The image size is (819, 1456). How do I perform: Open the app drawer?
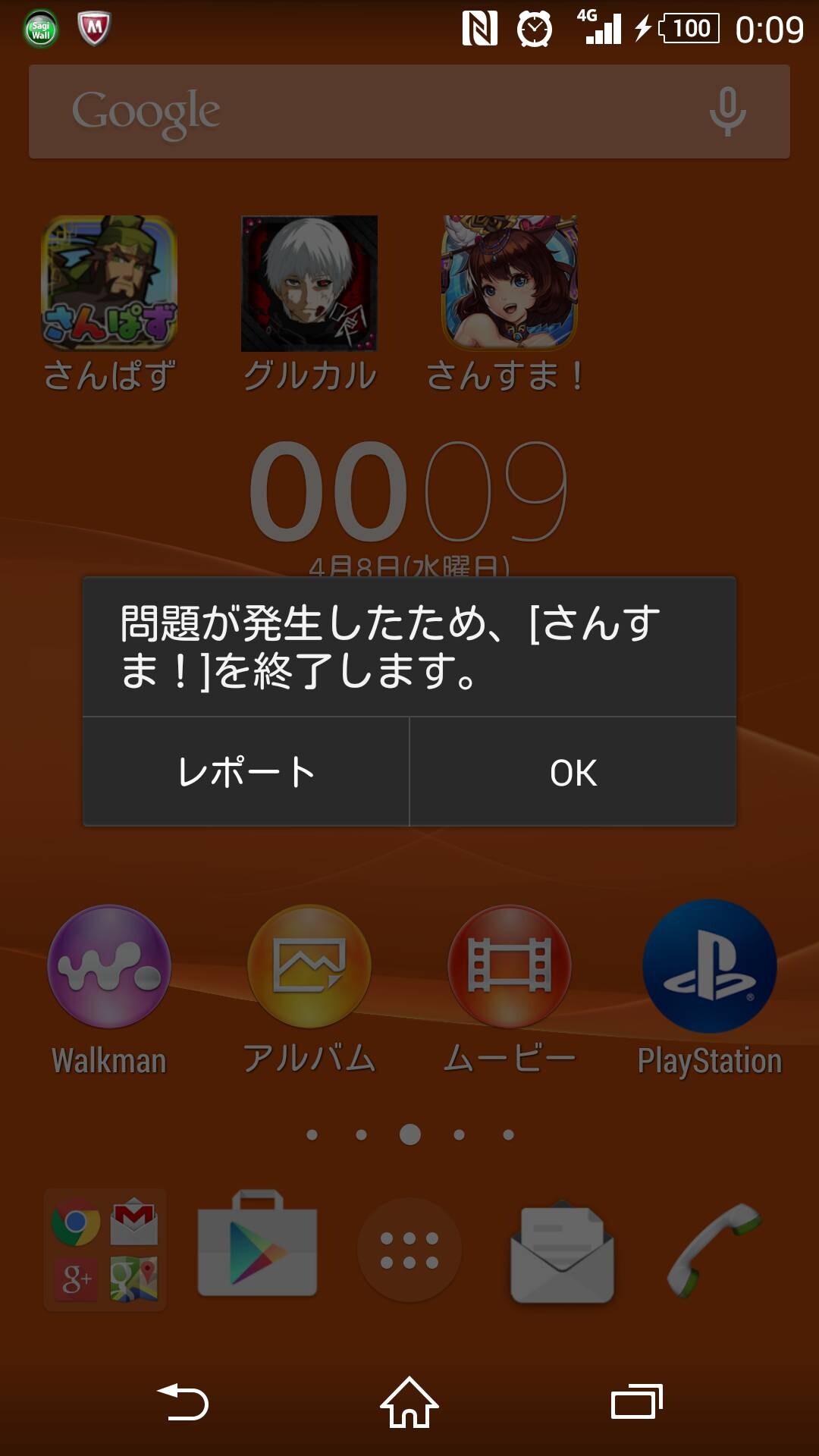409,1250
